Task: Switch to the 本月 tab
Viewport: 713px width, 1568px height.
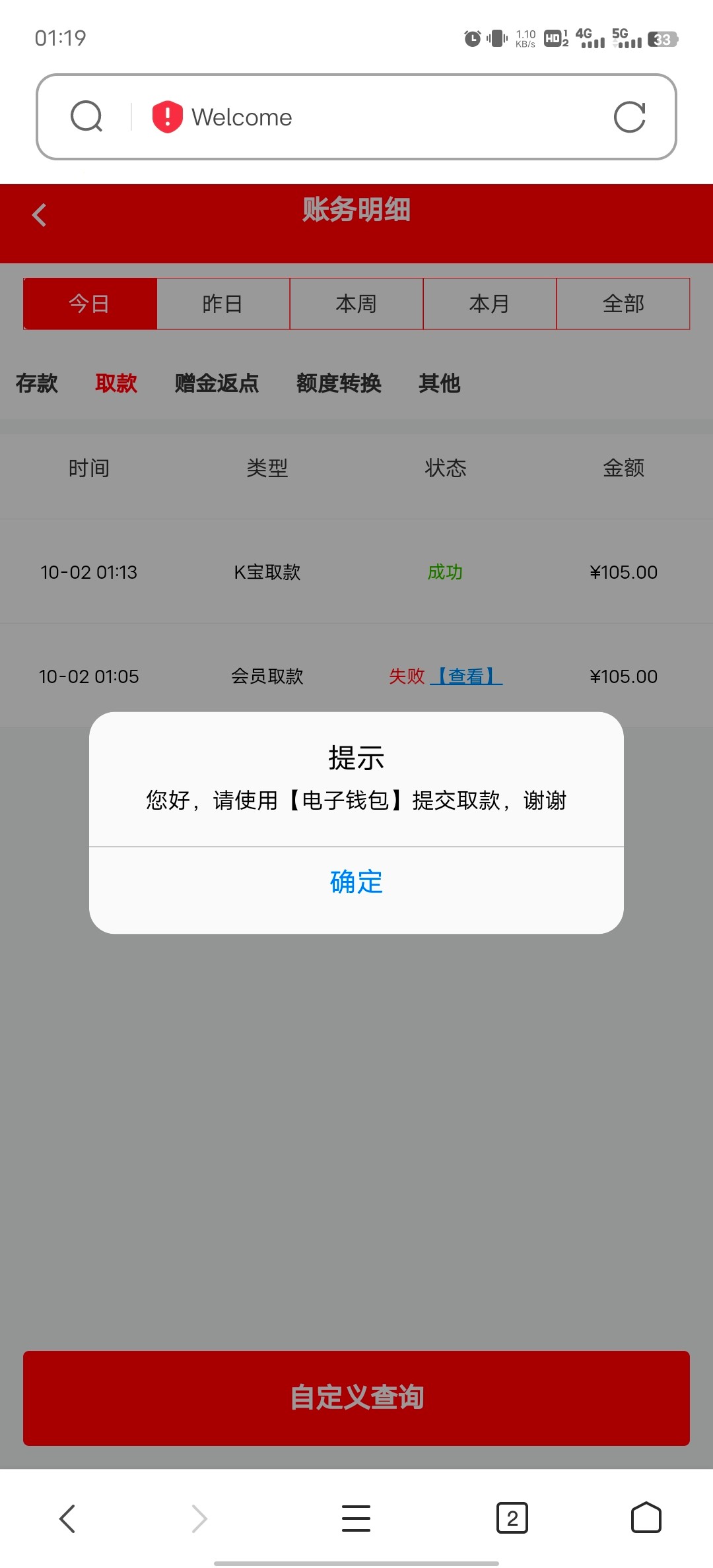Action: pyautogui.click(x=490, y=304)
